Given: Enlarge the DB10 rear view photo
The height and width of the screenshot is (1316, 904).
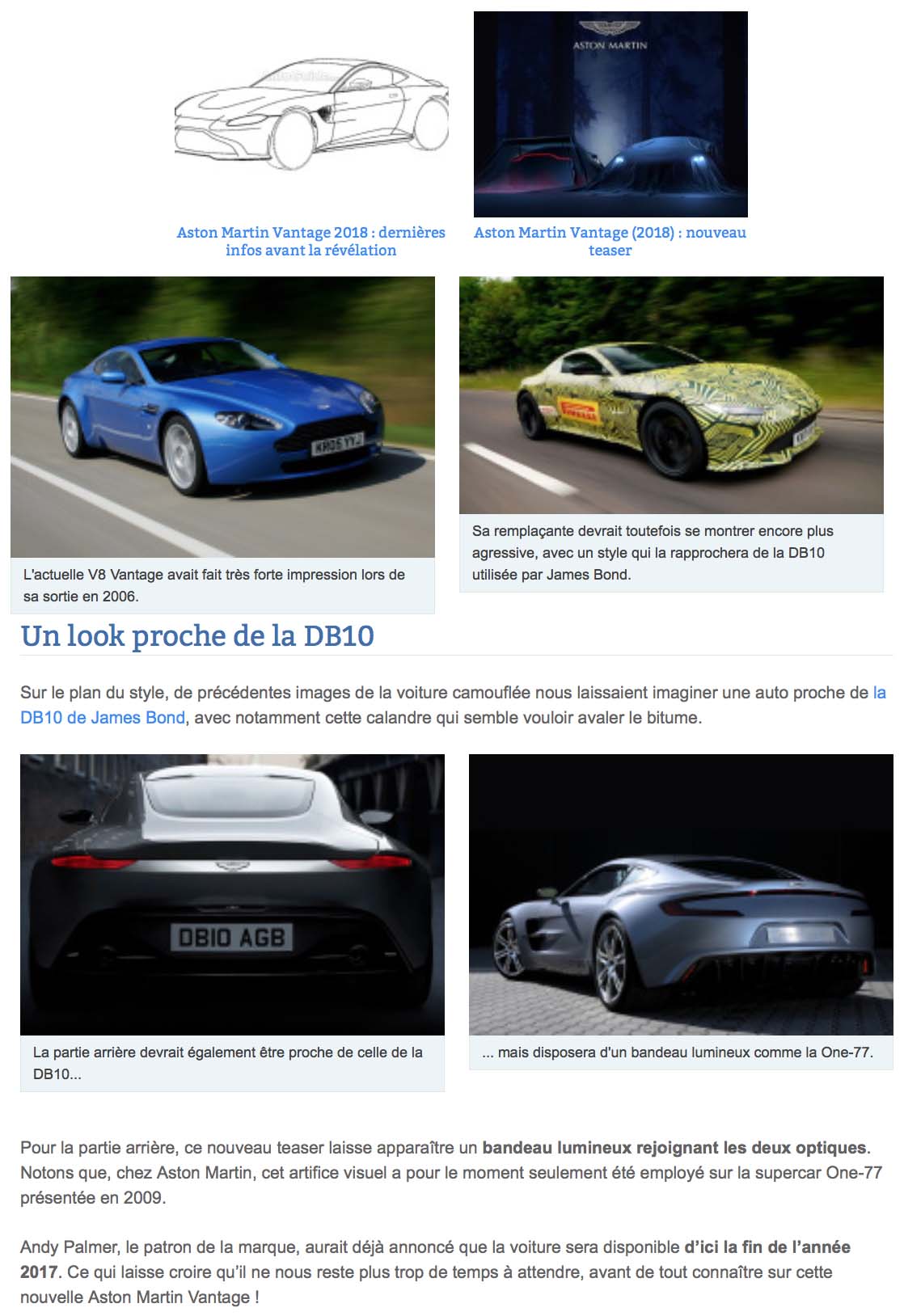Looking at the screenshot, I should (x=232, y=894).
